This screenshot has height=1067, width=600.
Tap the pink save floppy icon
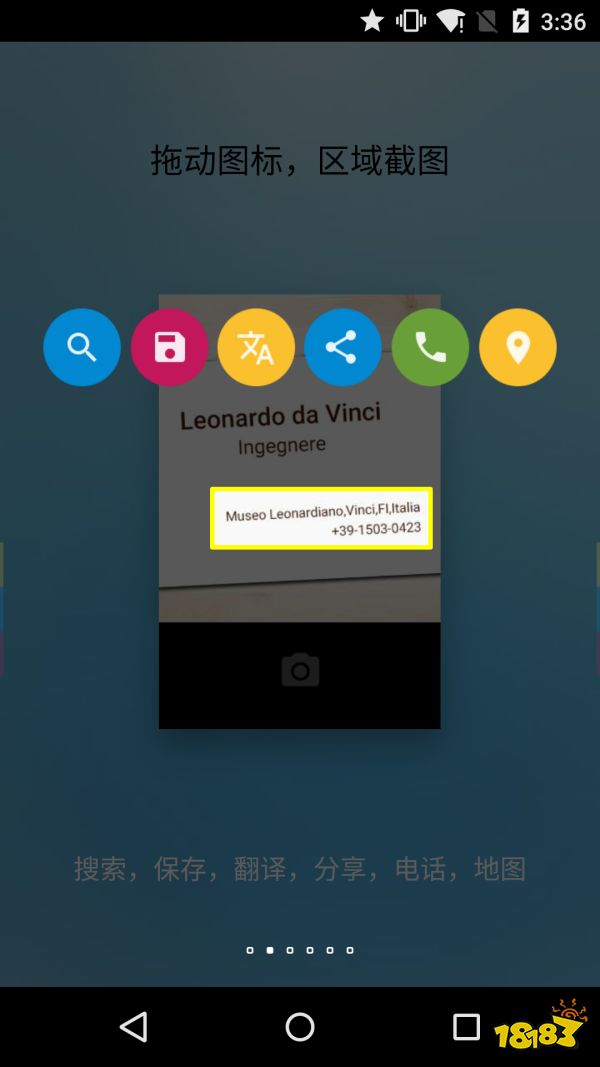point(169,347)
